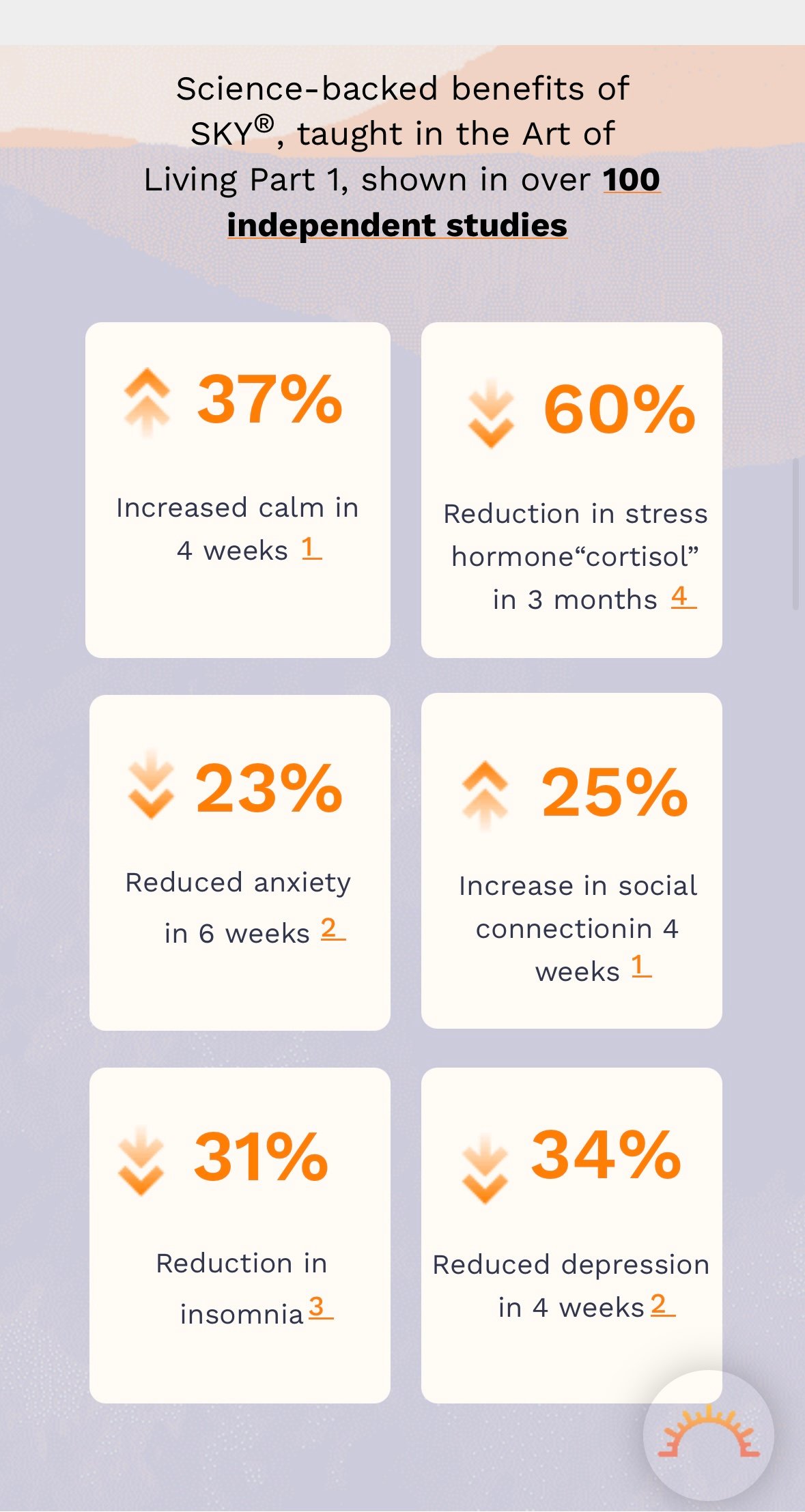The height and width of the screenshot is (1512, 805).
Task: Open the 100 independent studies link
Action: pyautogui.click(x=397, y=225)
